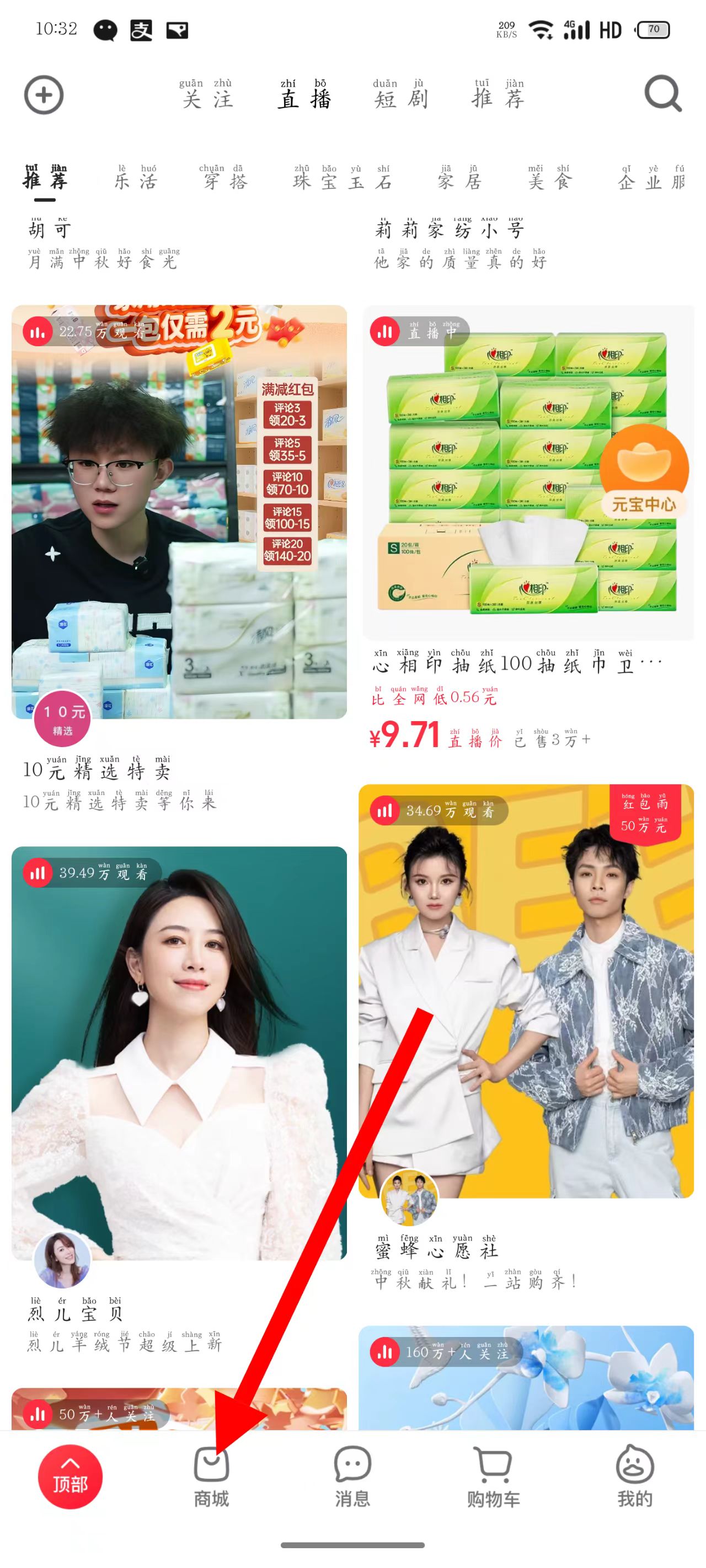Tap the red 顶部 button
Image resolution: width=706 pixels, height=1568 pixels.
point(70,1477)
